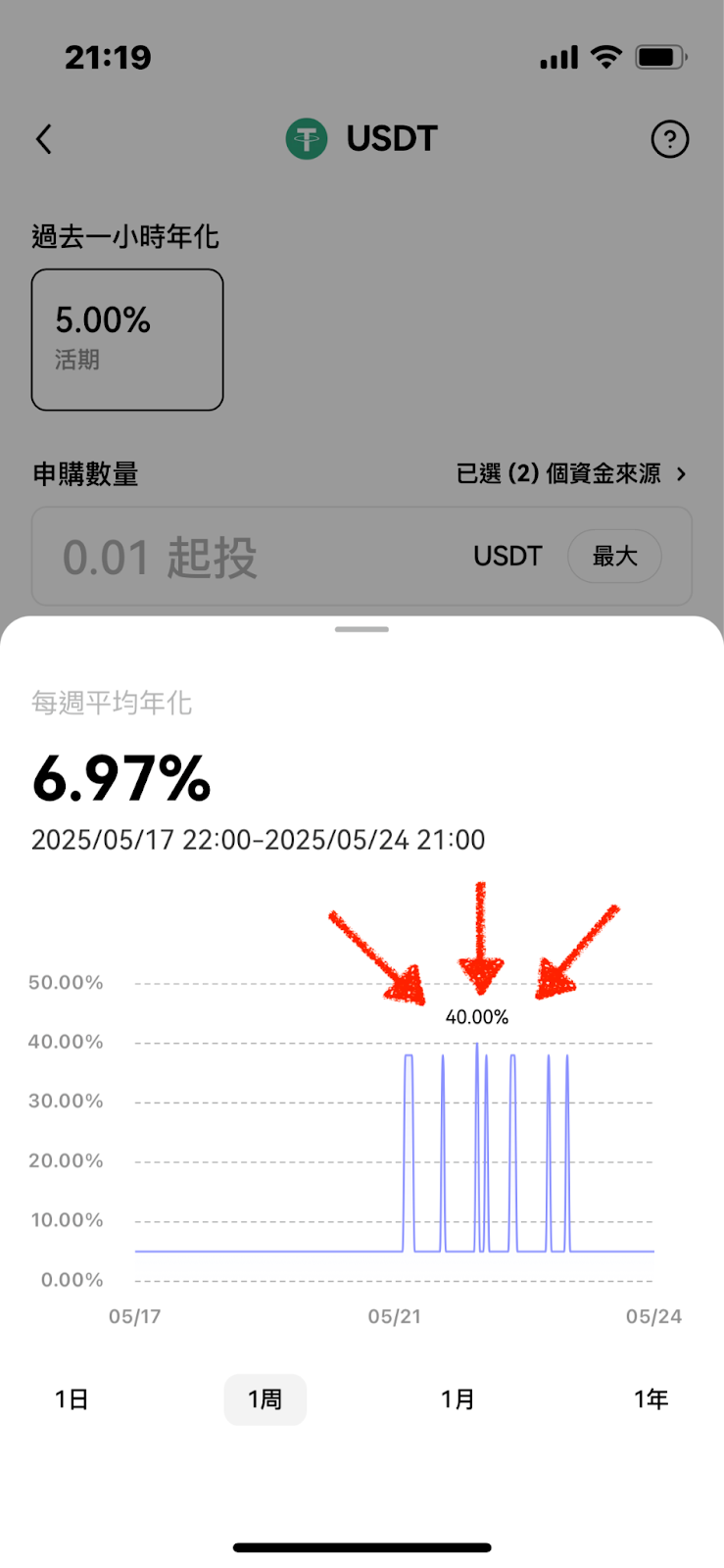Open the help question mark icon
This screenshot has height=1568, width=724.
(670, 139)
